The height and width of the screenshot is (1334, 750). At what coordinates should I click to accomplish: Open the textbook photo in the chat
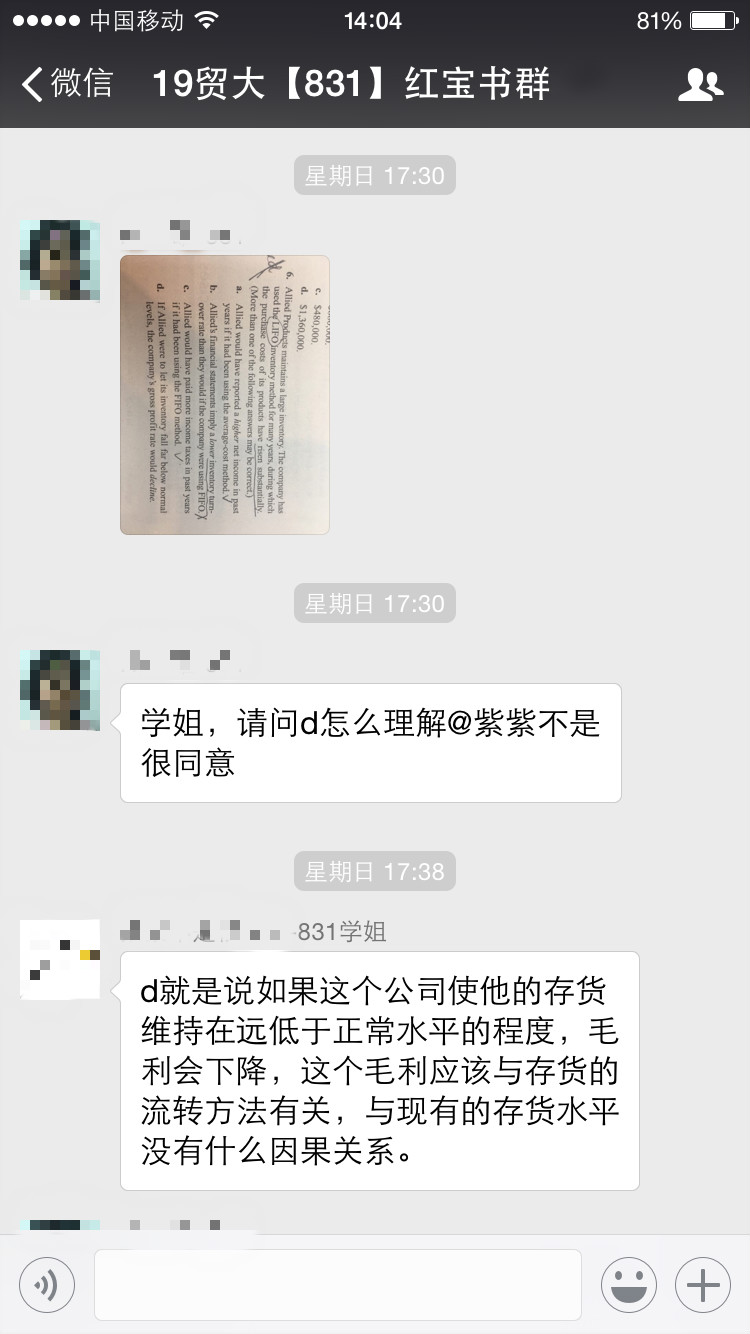[224, 394]
